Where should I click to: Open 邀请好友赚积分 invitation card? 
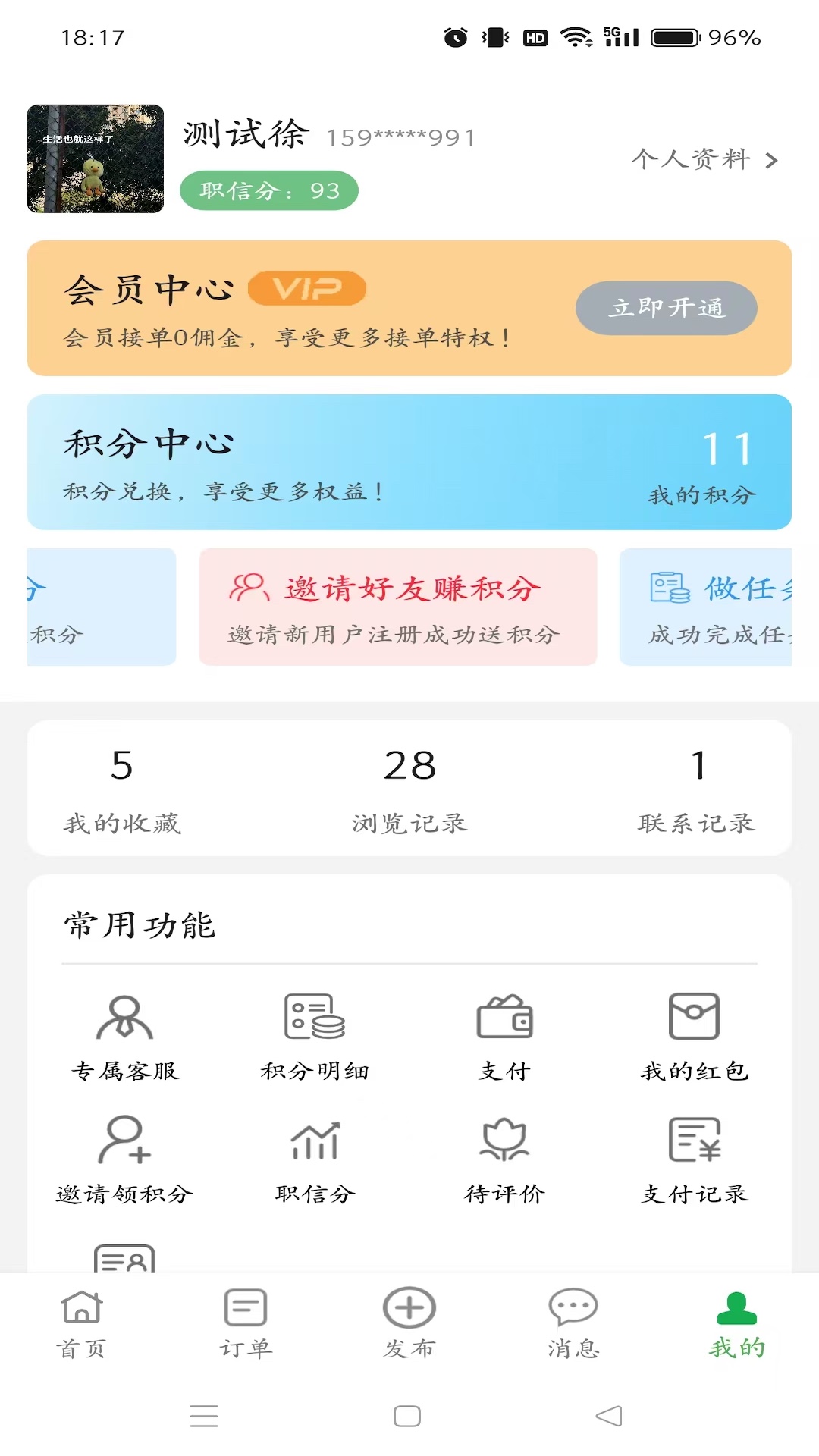coord(397,607)
